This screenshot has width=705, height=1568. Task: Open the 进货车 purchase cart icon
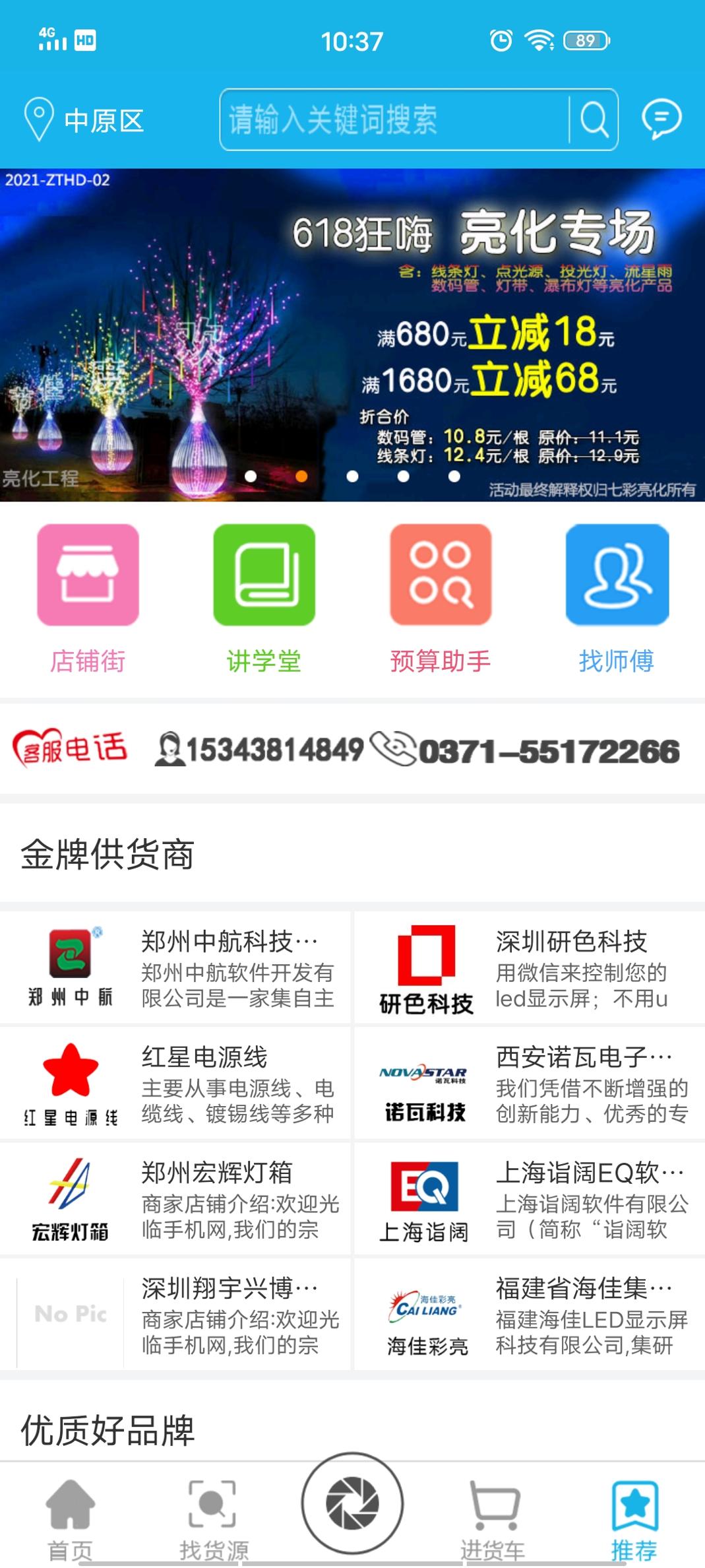pyautogui.click(x=493, y=1503)
